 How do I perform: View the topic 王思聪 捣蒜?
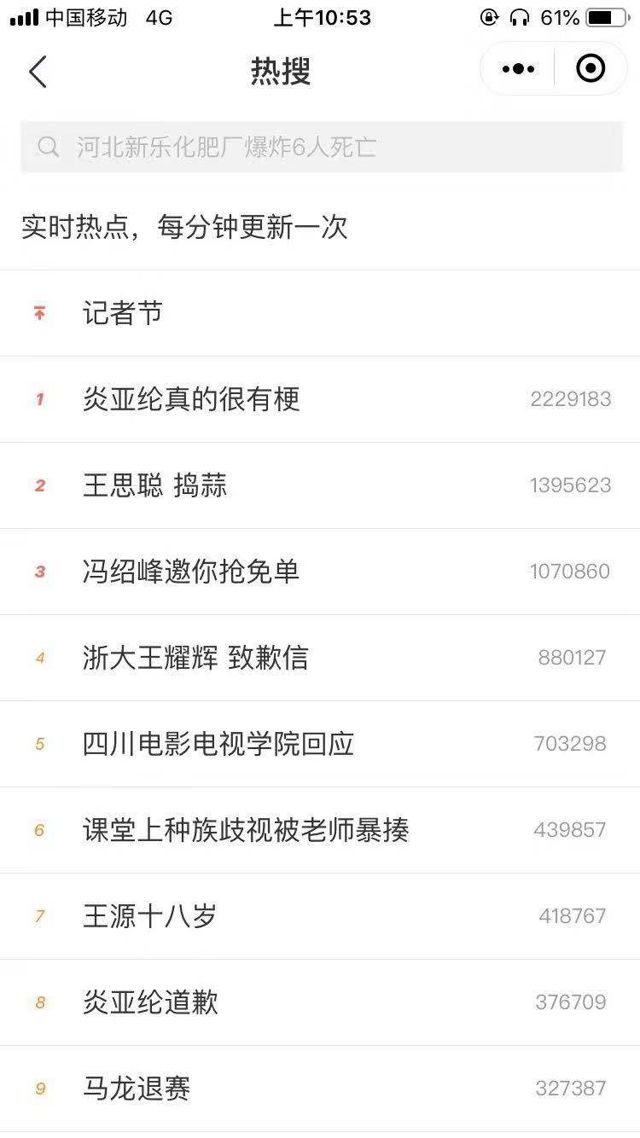[x=155, y=486]
